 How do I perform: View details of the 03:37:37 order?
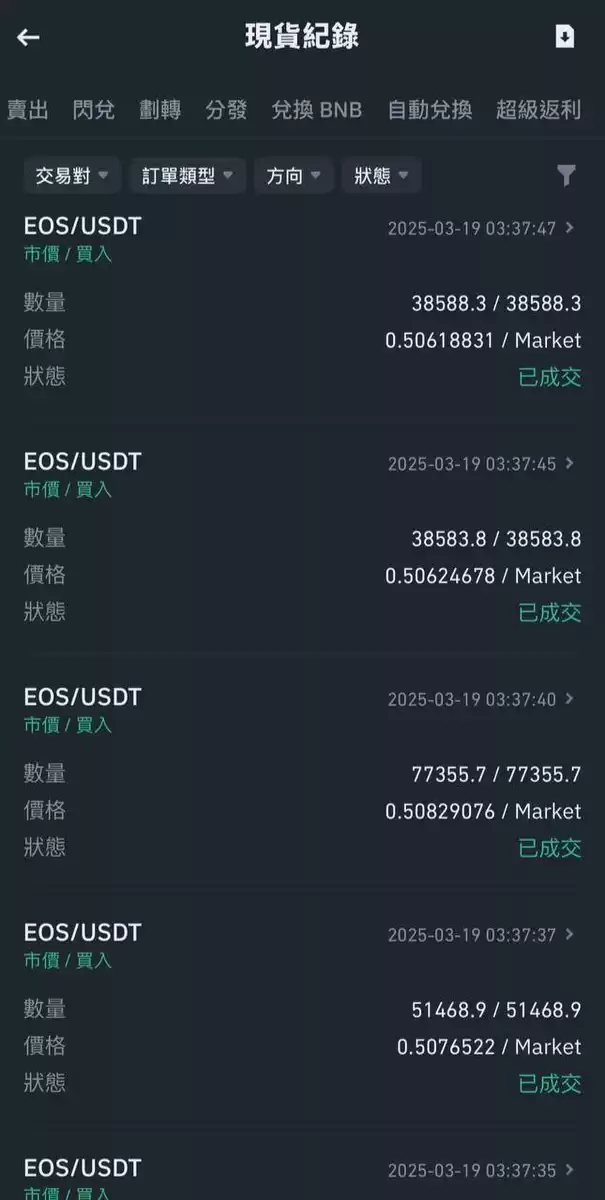(302, 1008)
